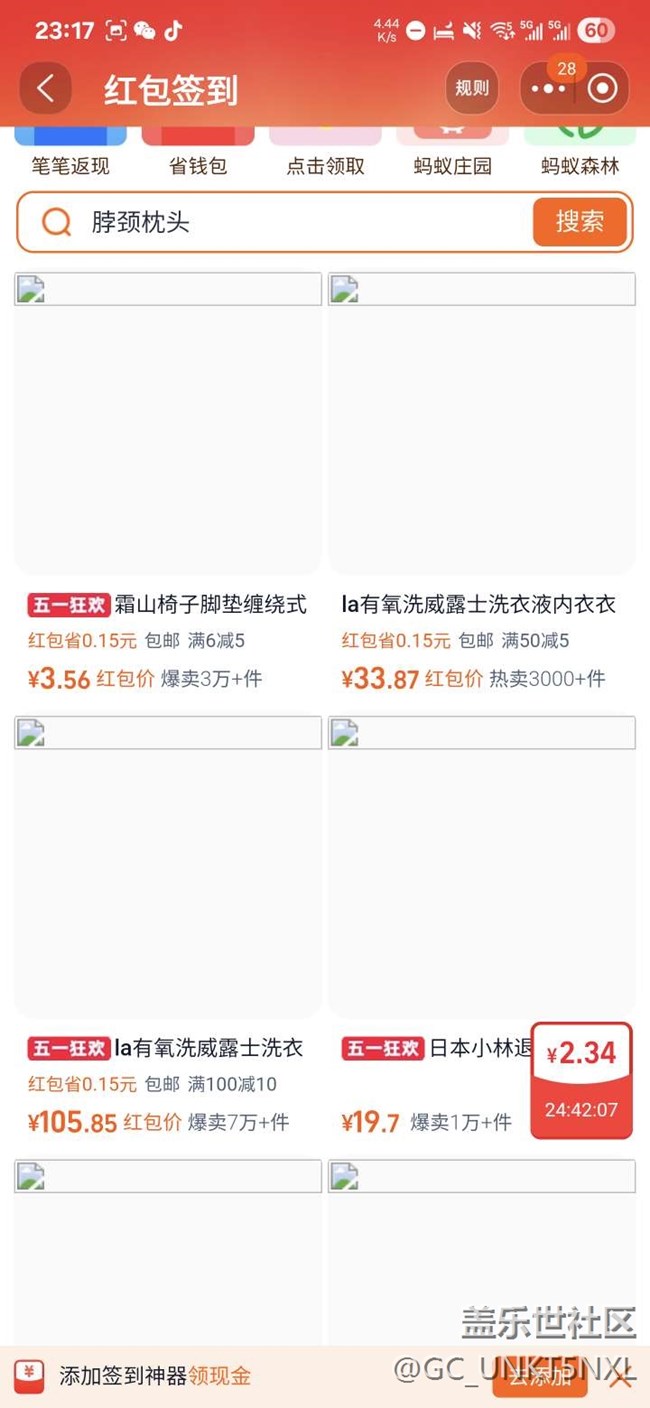Open 蚂蚁庄园 shortcut

pyautogui.click(x=453, y=152)
